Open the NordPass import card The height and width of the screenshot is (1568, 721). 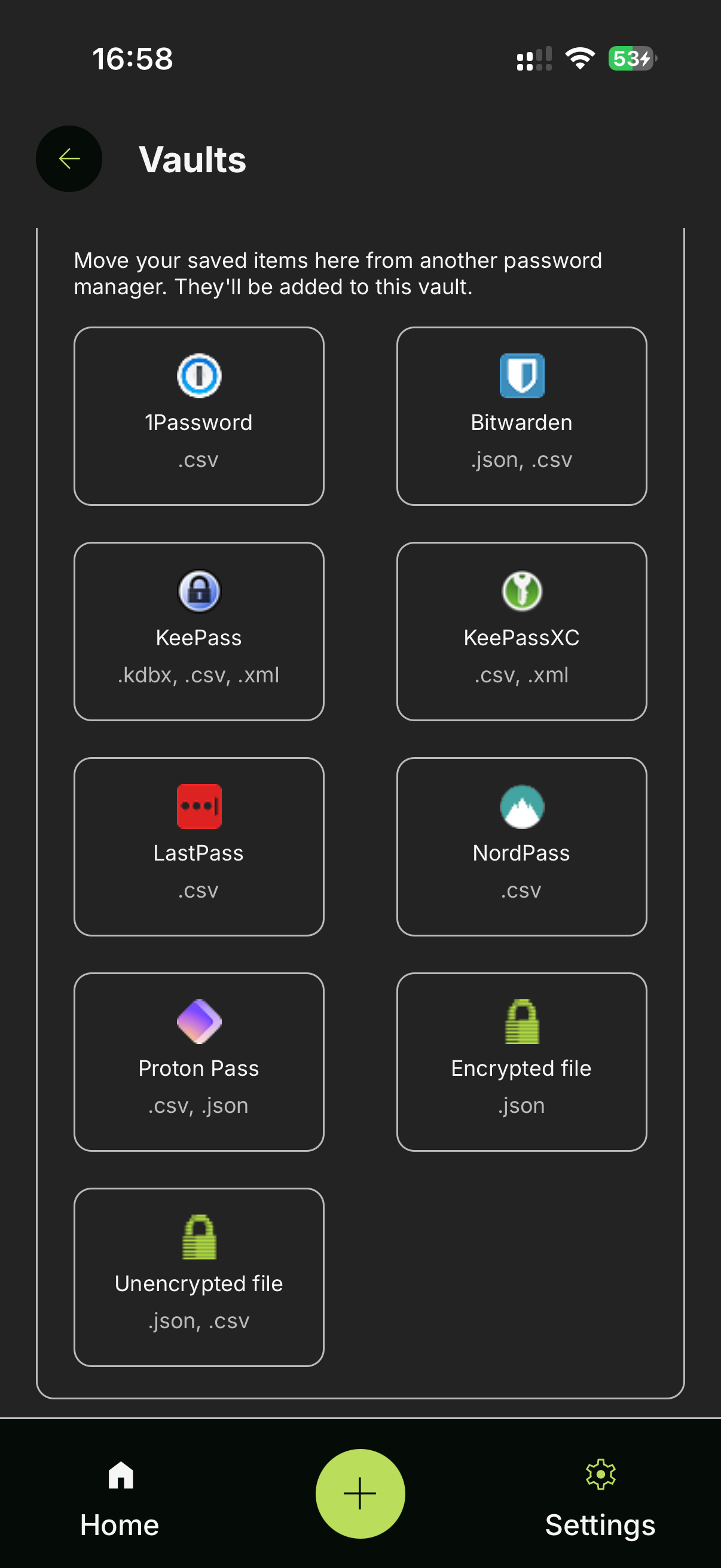tap(521, 846)
